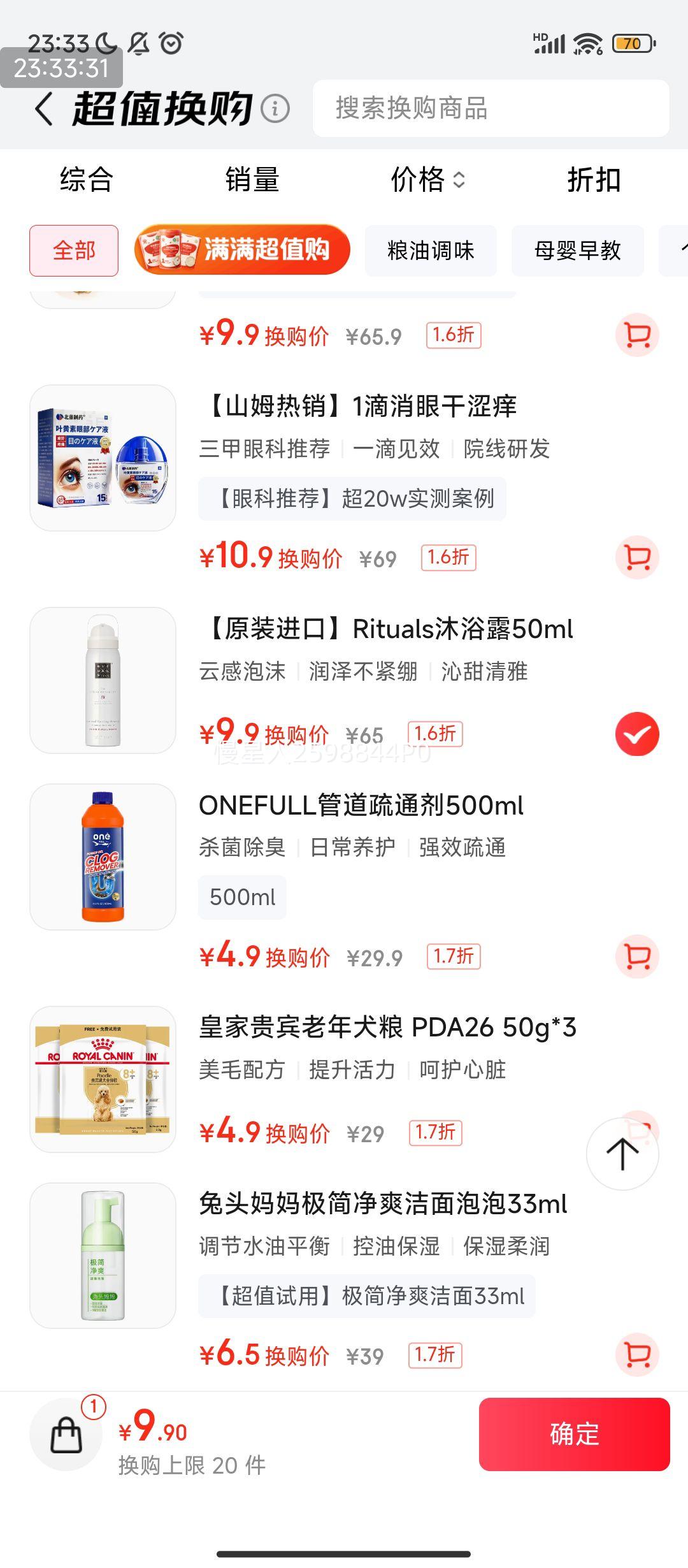Switch to the 综合 sorting tab

pos(85,180)
